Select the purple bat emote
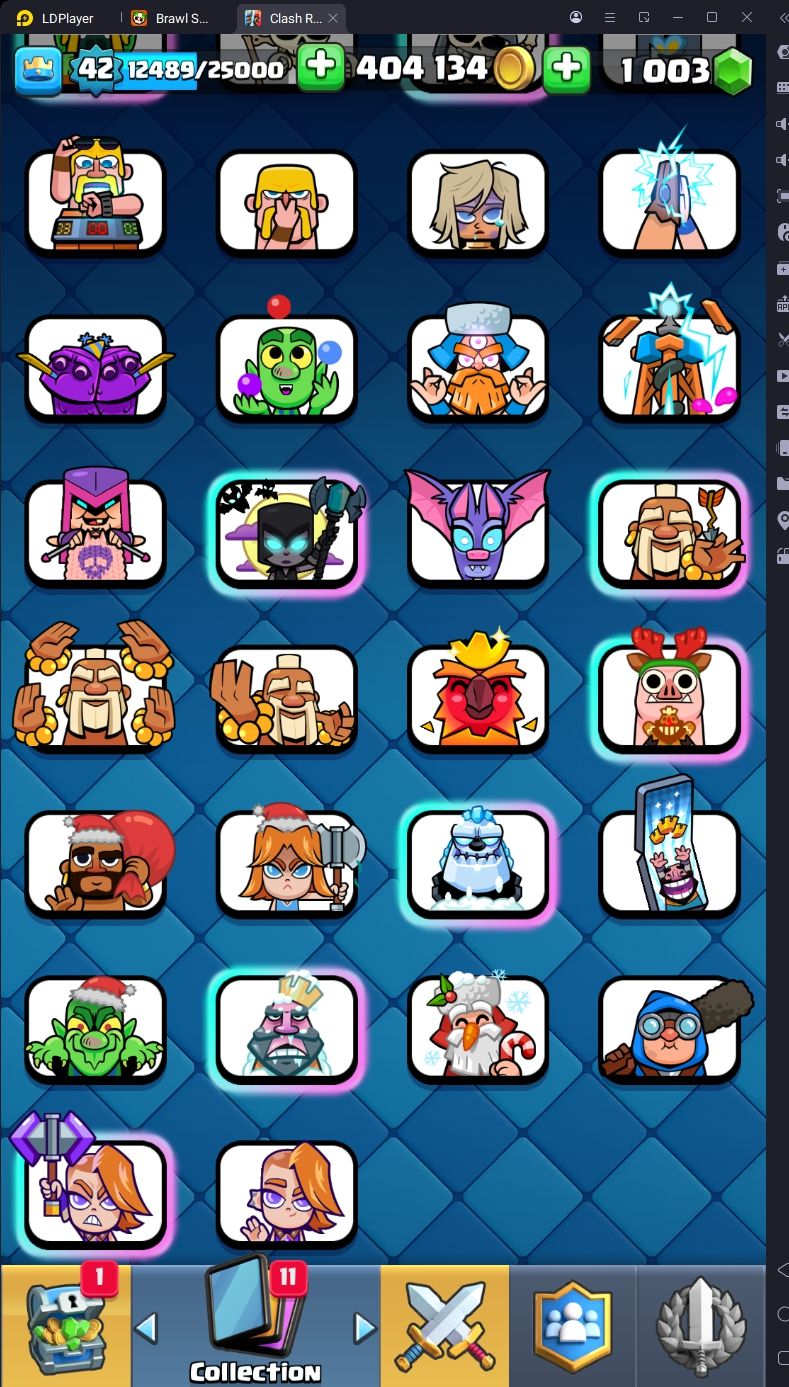The height and width of the screenshot is (1387, 789). 478,532
